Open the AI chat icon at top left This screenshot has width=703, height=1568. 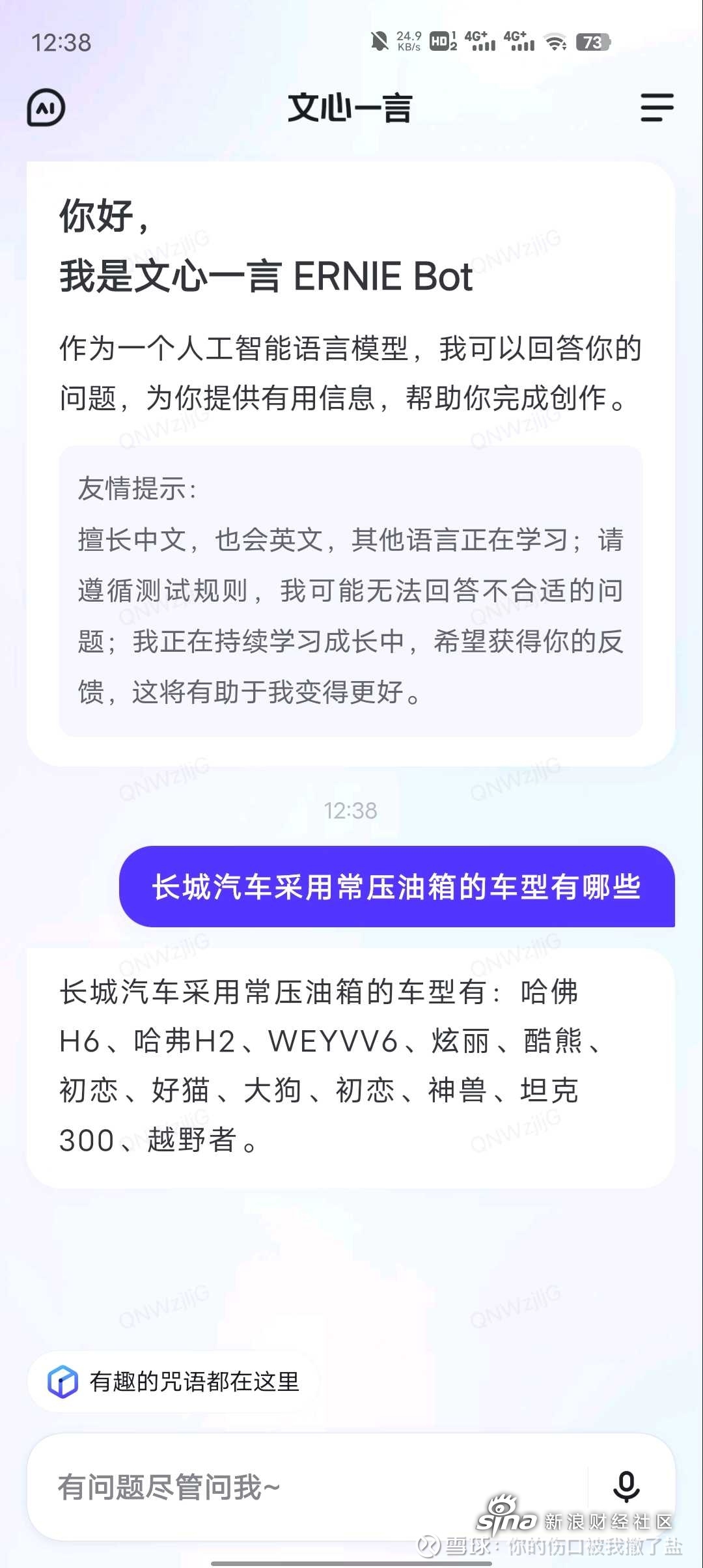click(46, 107)
